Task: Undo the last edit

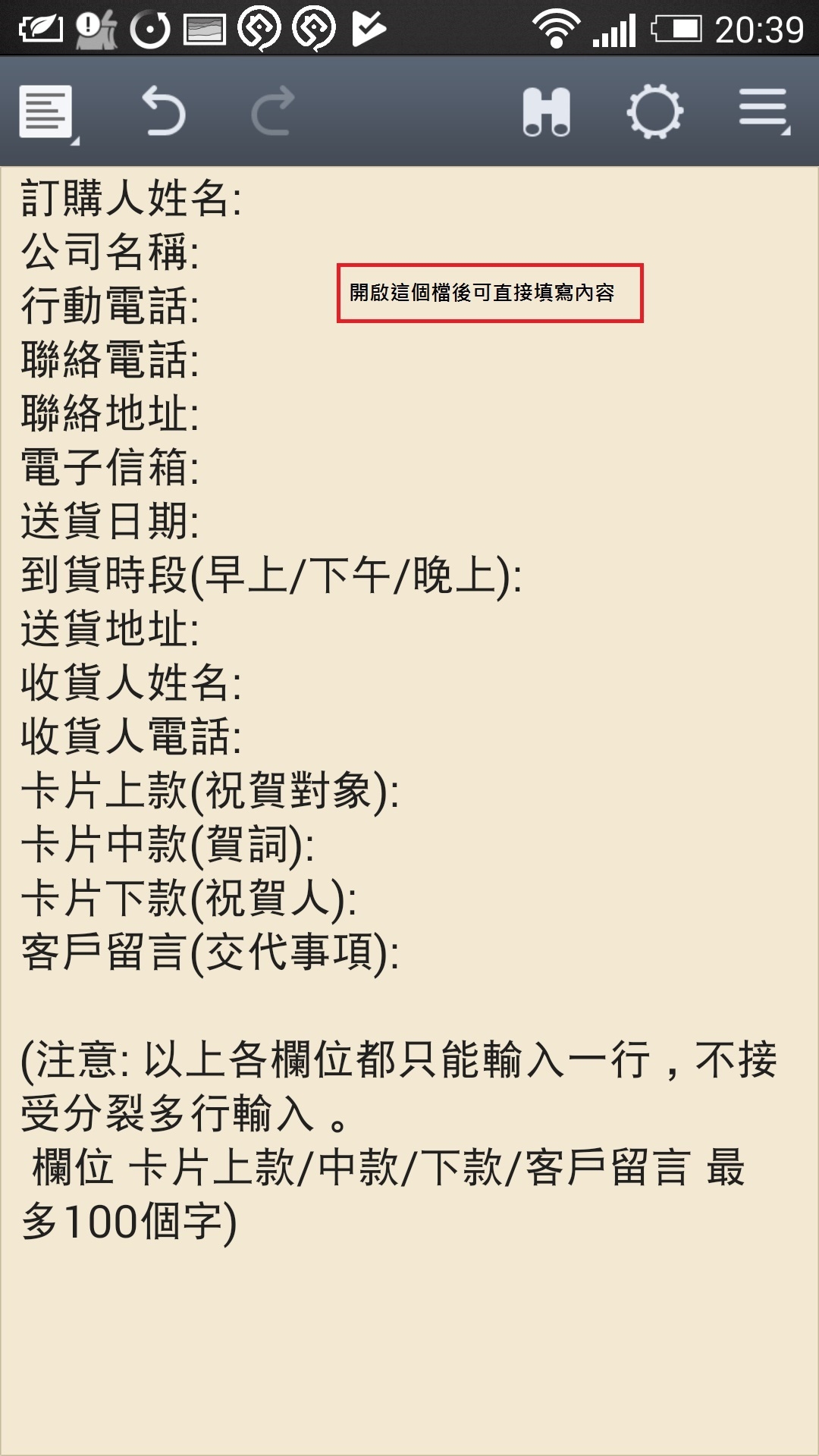Action: point(164,111)
